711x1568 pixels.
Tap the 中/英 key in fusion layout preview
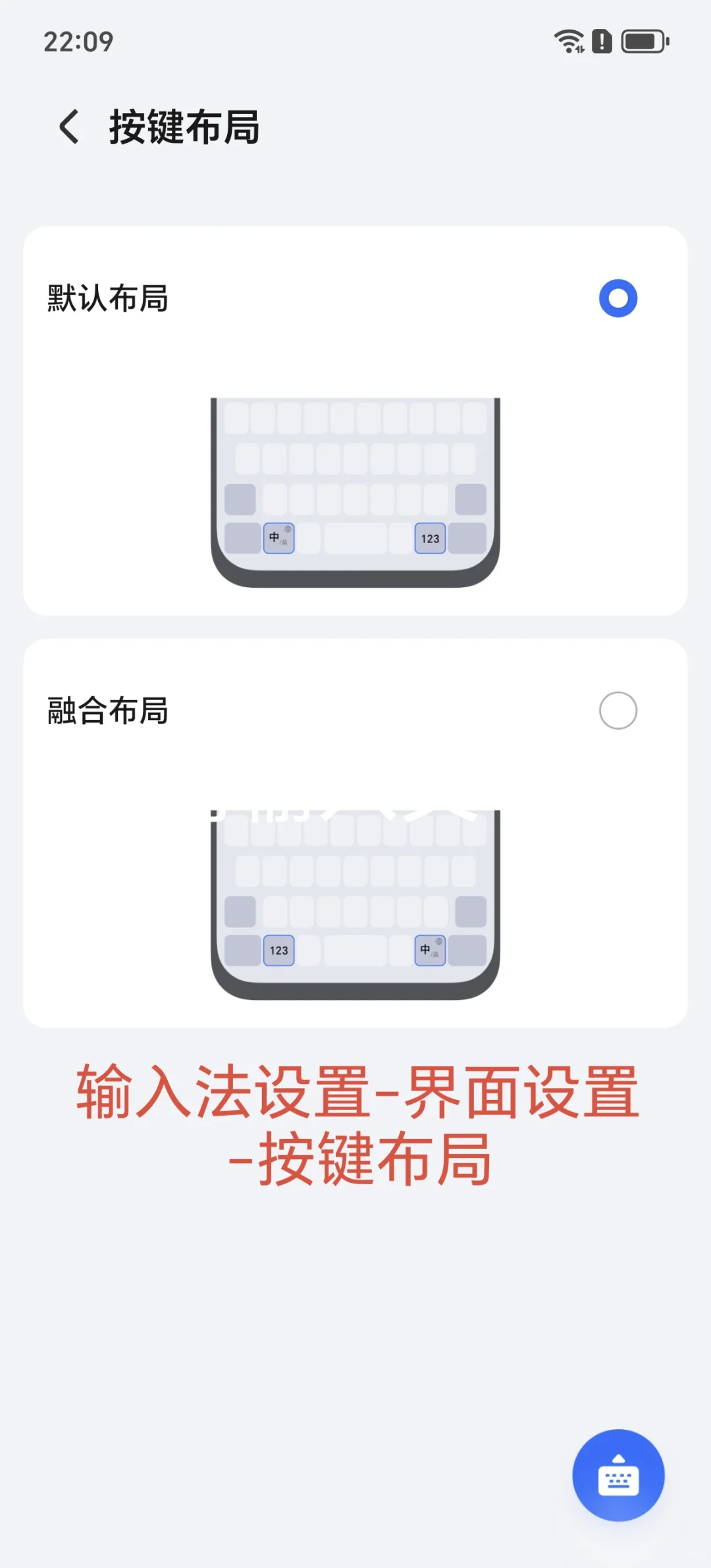429,950
